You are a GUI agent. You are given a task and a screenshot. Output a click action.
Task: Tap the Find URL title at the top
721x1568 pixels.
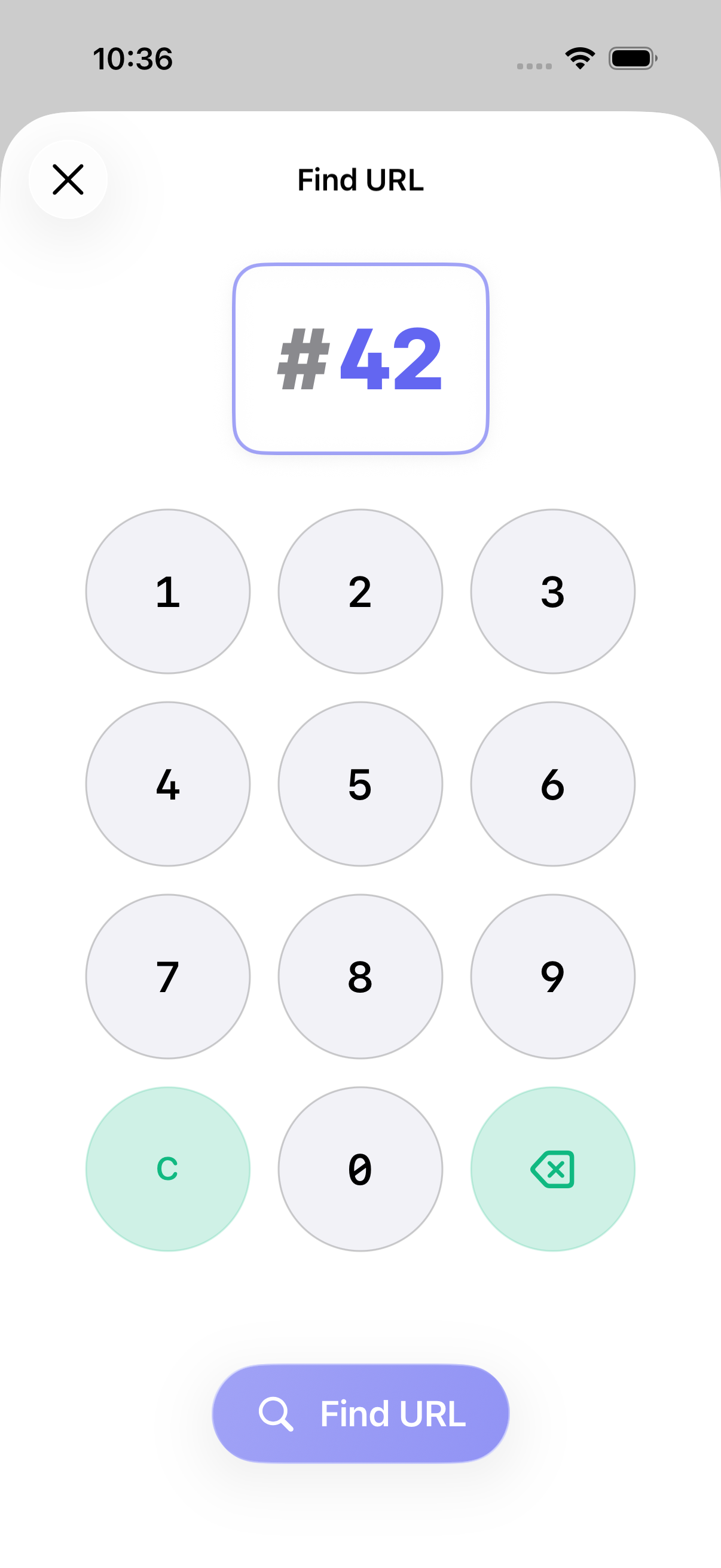tap(360, 179)
